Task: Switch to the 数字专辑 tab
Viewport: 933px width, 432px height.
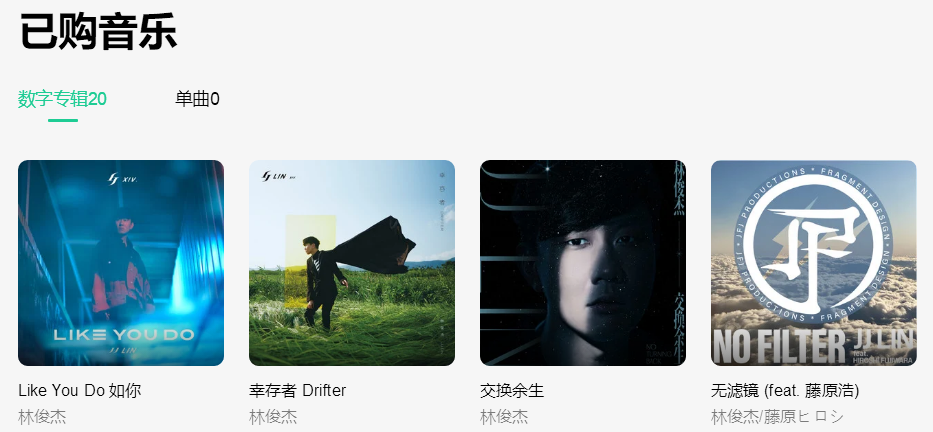Action: pos(62,99)
